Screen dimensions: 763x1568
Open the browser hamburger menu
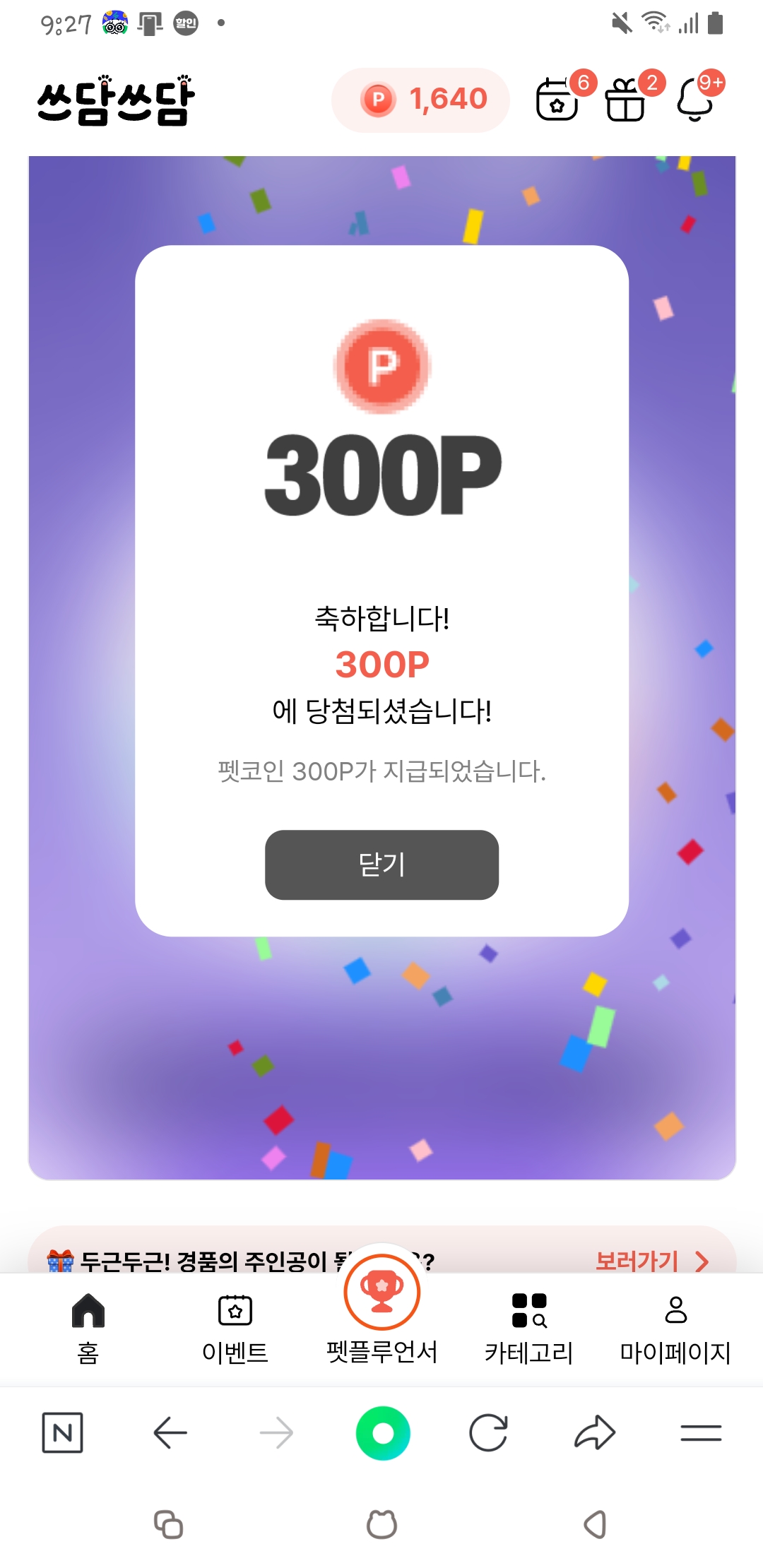point(701,1433)
